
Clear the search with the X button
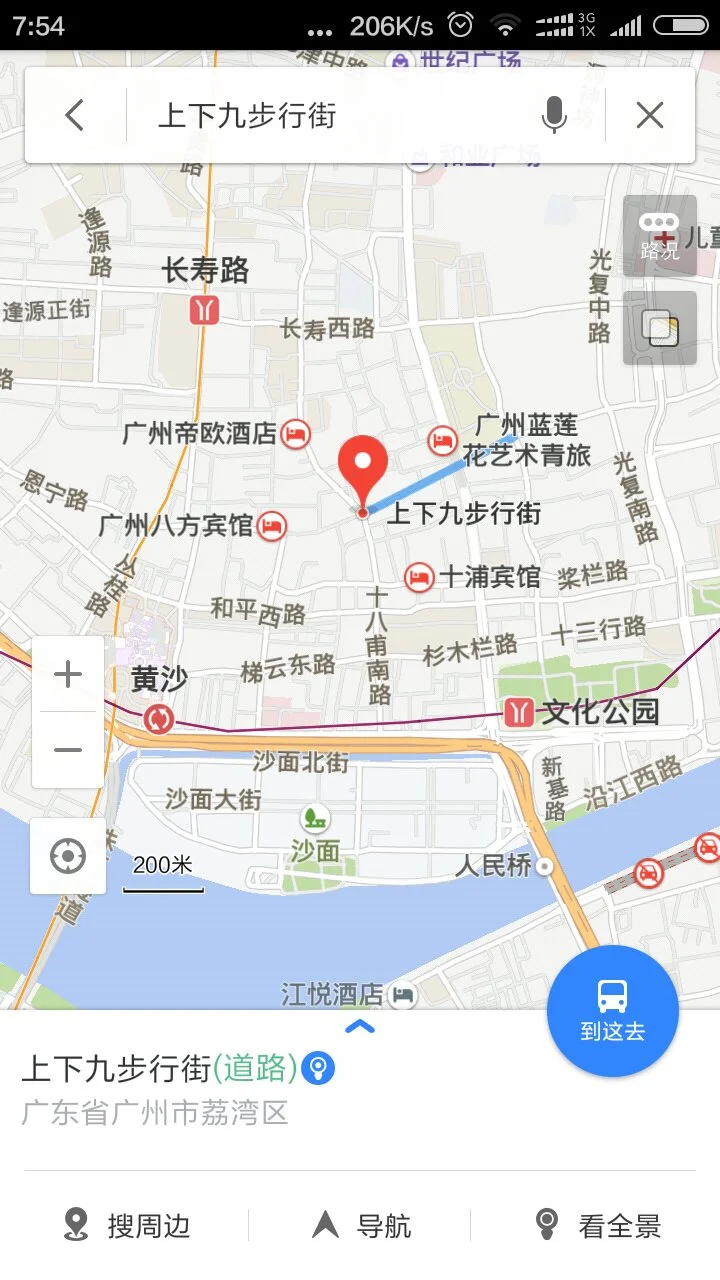(649, 114)
